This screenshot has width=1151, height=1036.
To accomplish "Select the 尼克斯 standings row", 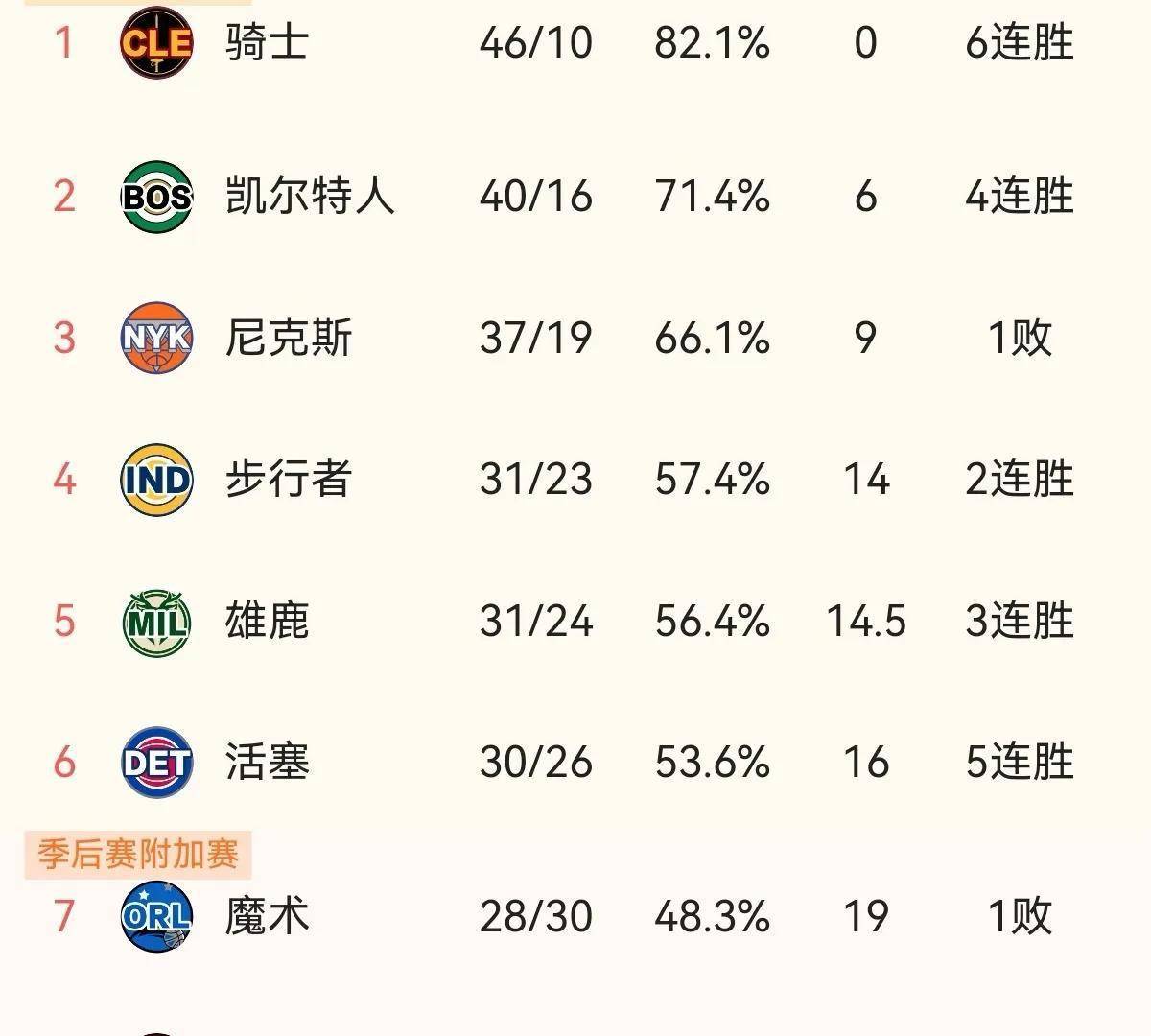I will (288, 339).
